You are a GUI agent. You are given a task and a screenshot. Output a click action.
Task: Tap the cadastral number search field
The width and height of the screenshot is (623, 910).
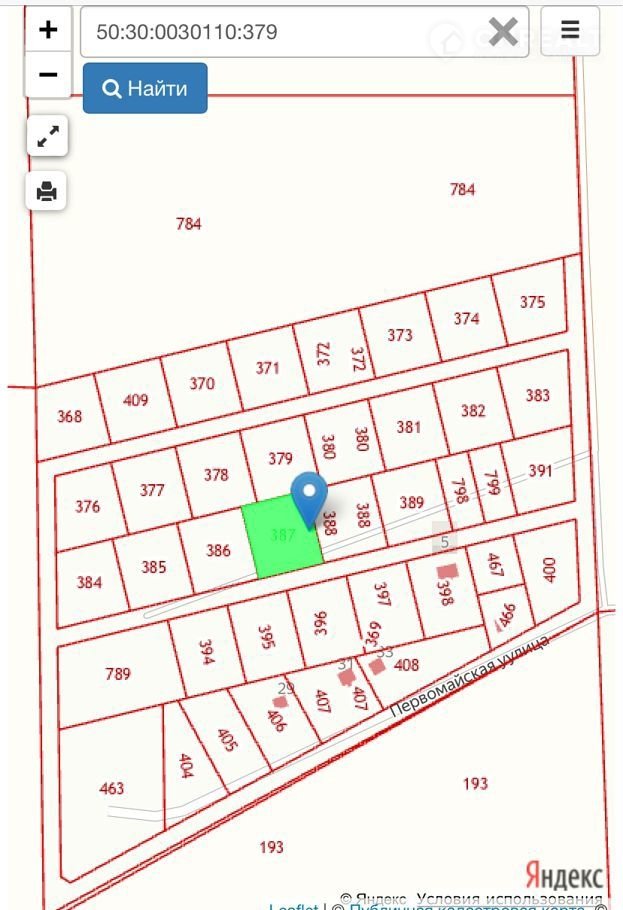click(280, 32)
